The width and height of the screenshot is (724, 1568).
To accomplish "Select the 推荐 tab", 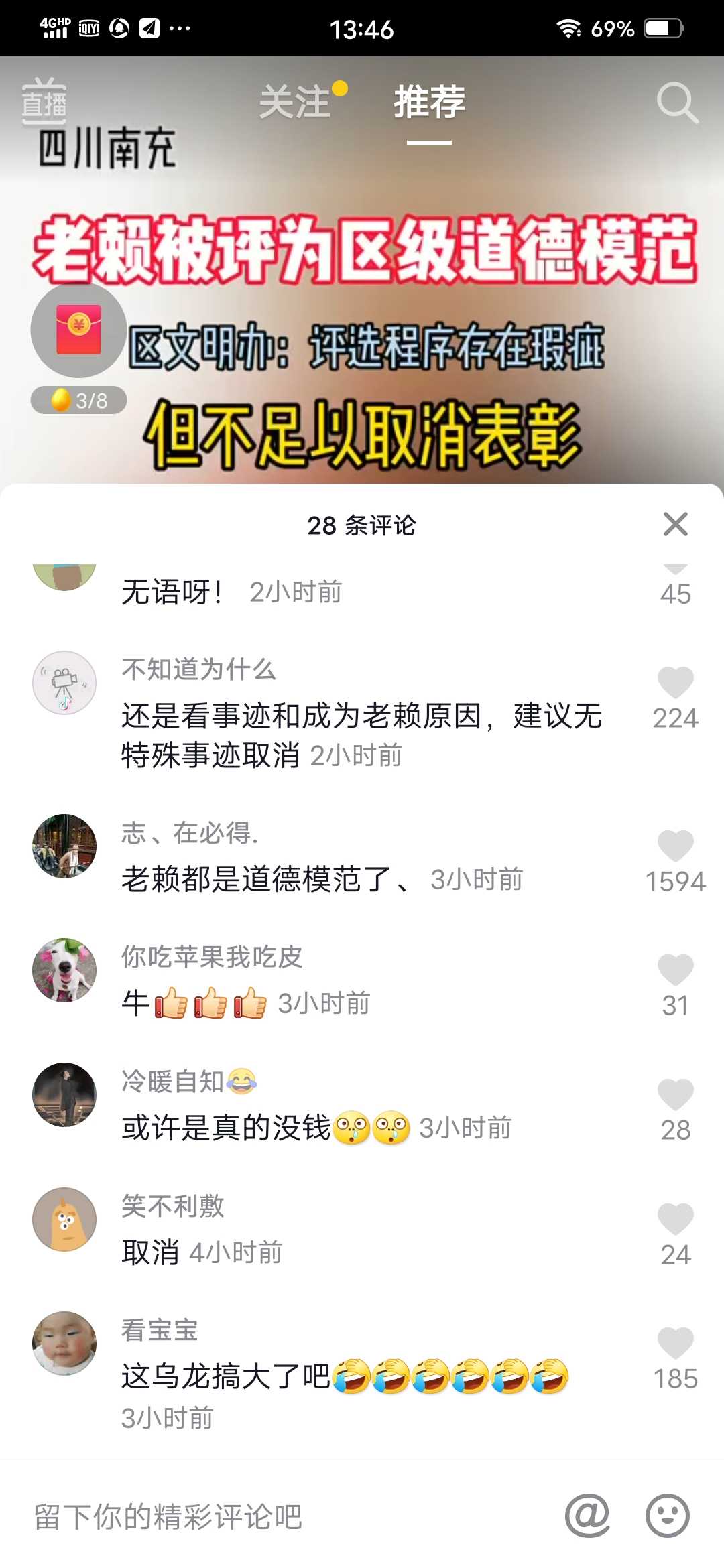I will click(x=429, y=102).
